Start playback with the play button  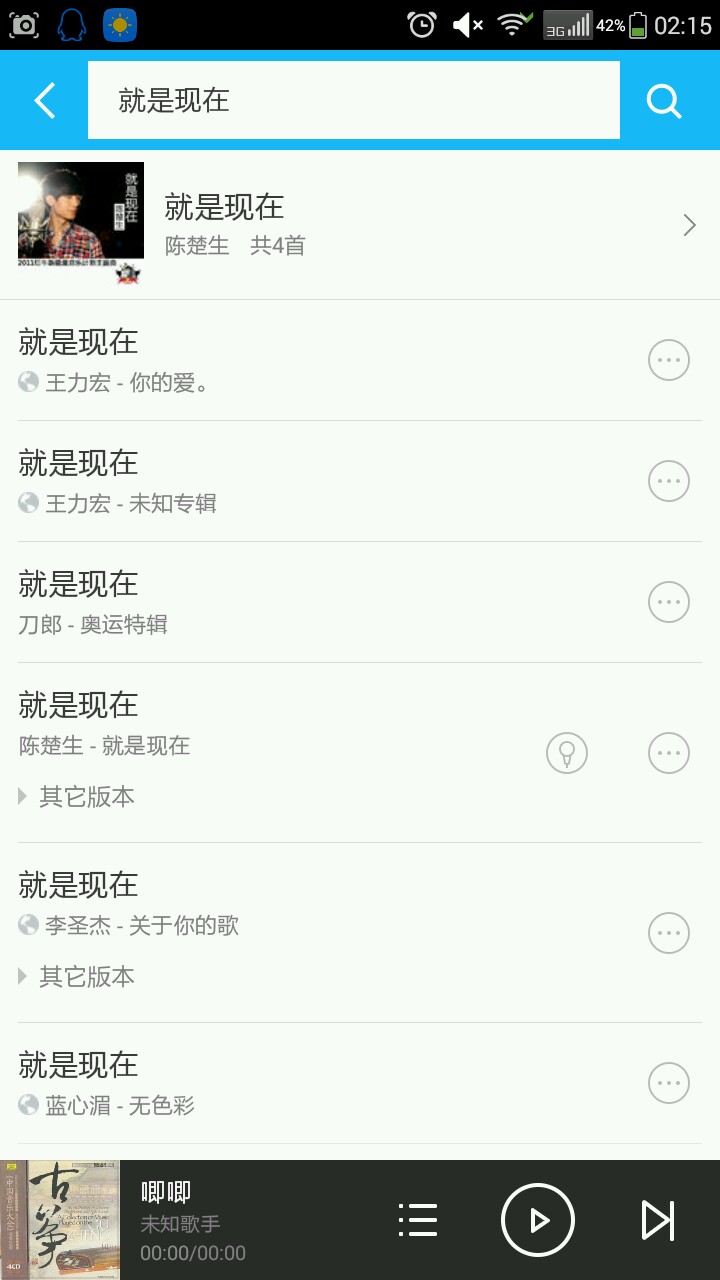tap(538, 1220)
